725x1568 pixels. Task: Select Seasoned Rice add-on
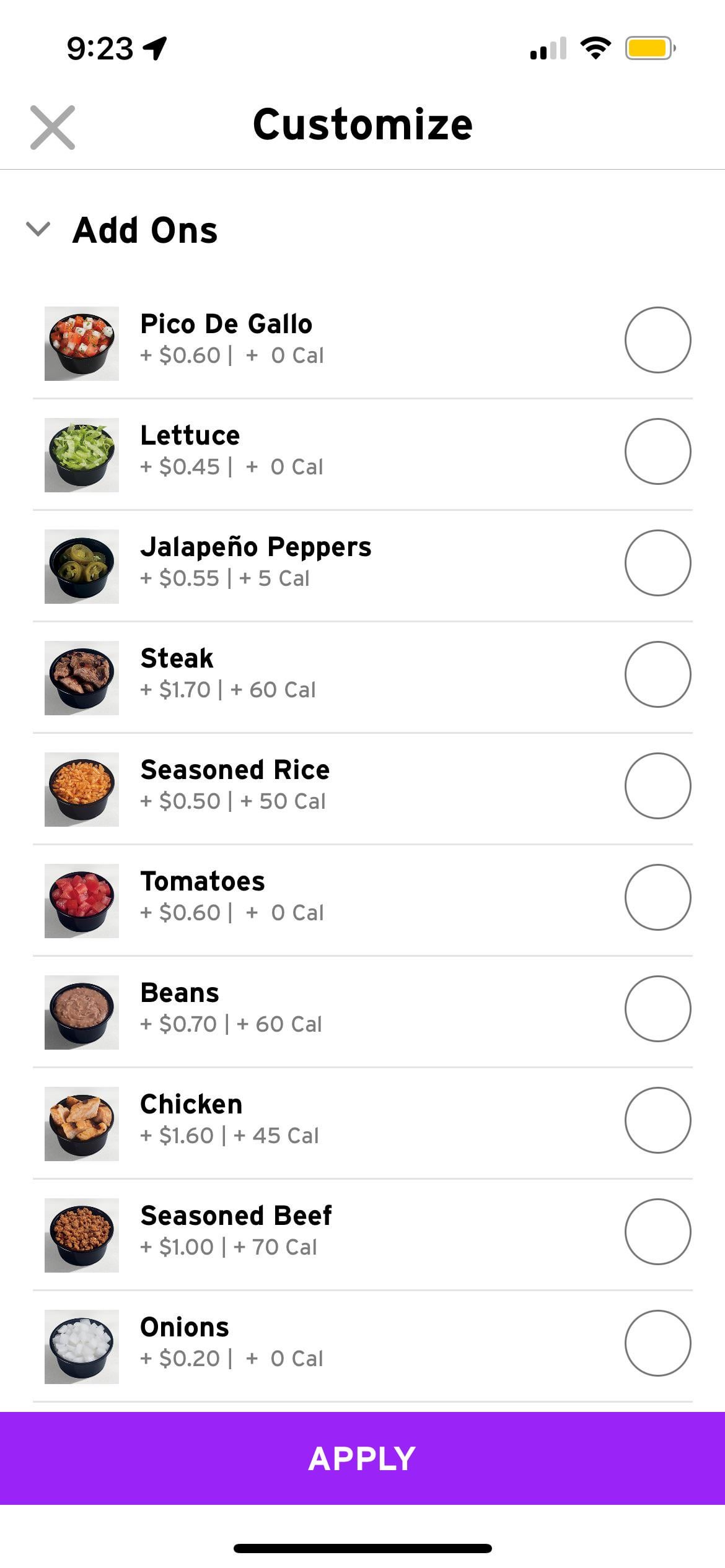pos(657,786)
